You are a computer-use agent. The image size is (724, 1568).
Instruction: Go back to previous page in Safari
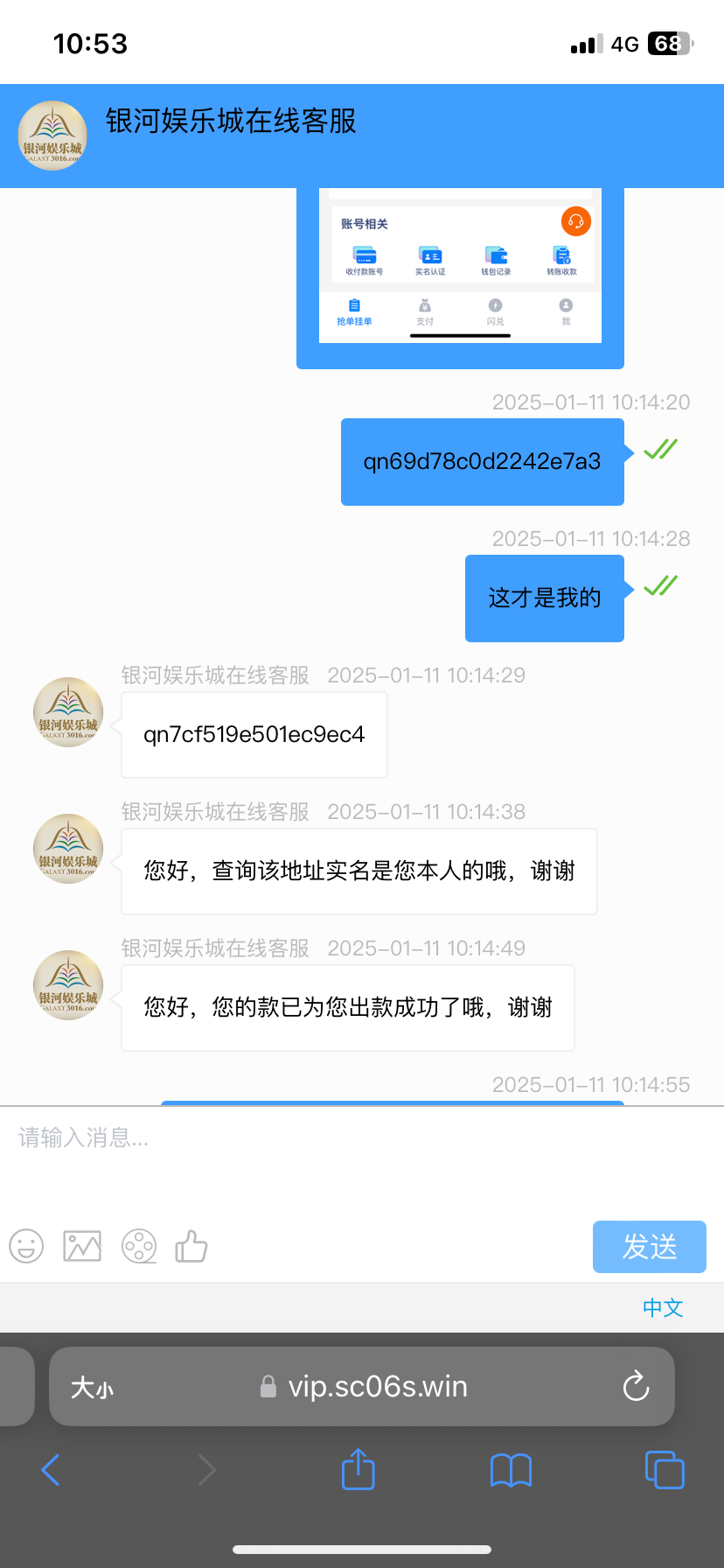pos(51,1470)
